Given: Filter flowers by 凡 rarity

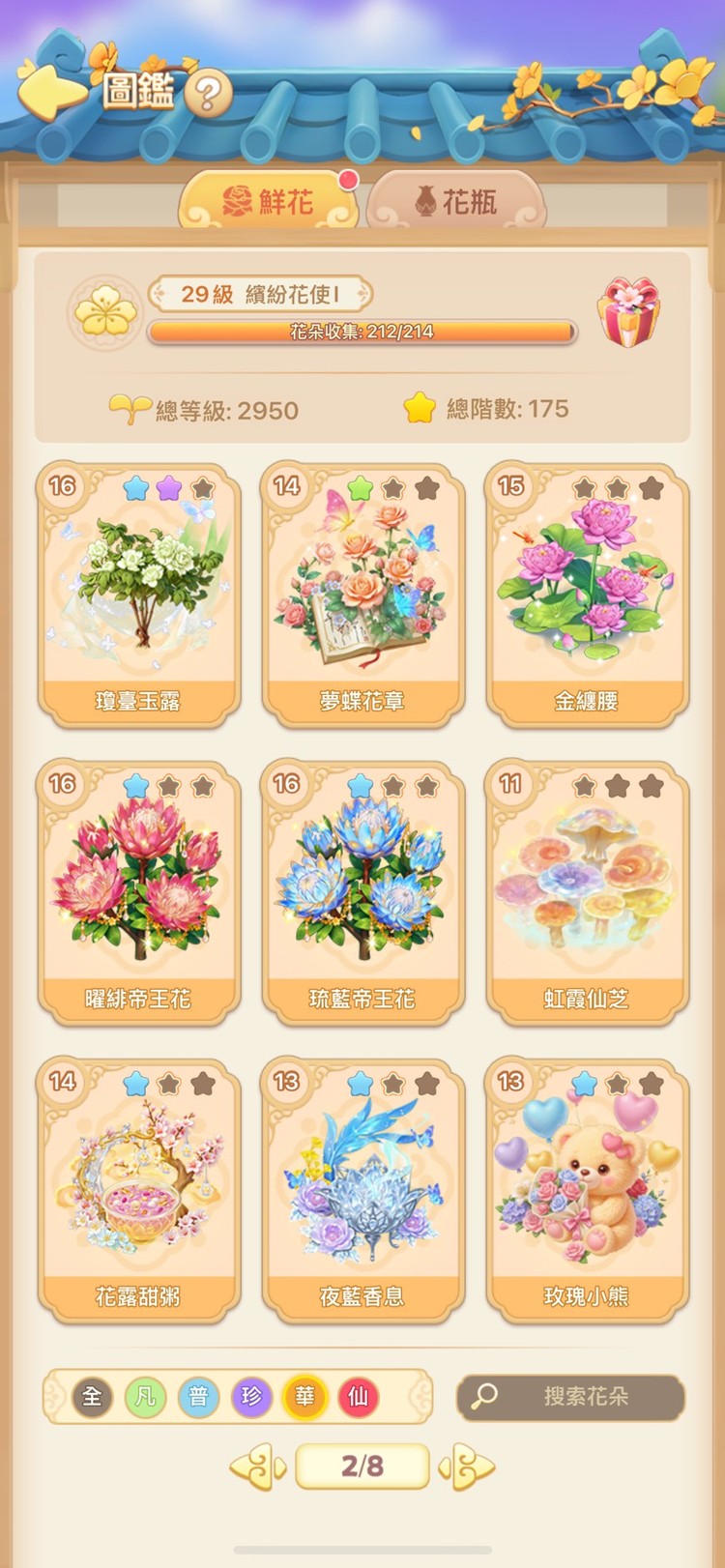Looking at the screenshot, I should point(145,1397).
